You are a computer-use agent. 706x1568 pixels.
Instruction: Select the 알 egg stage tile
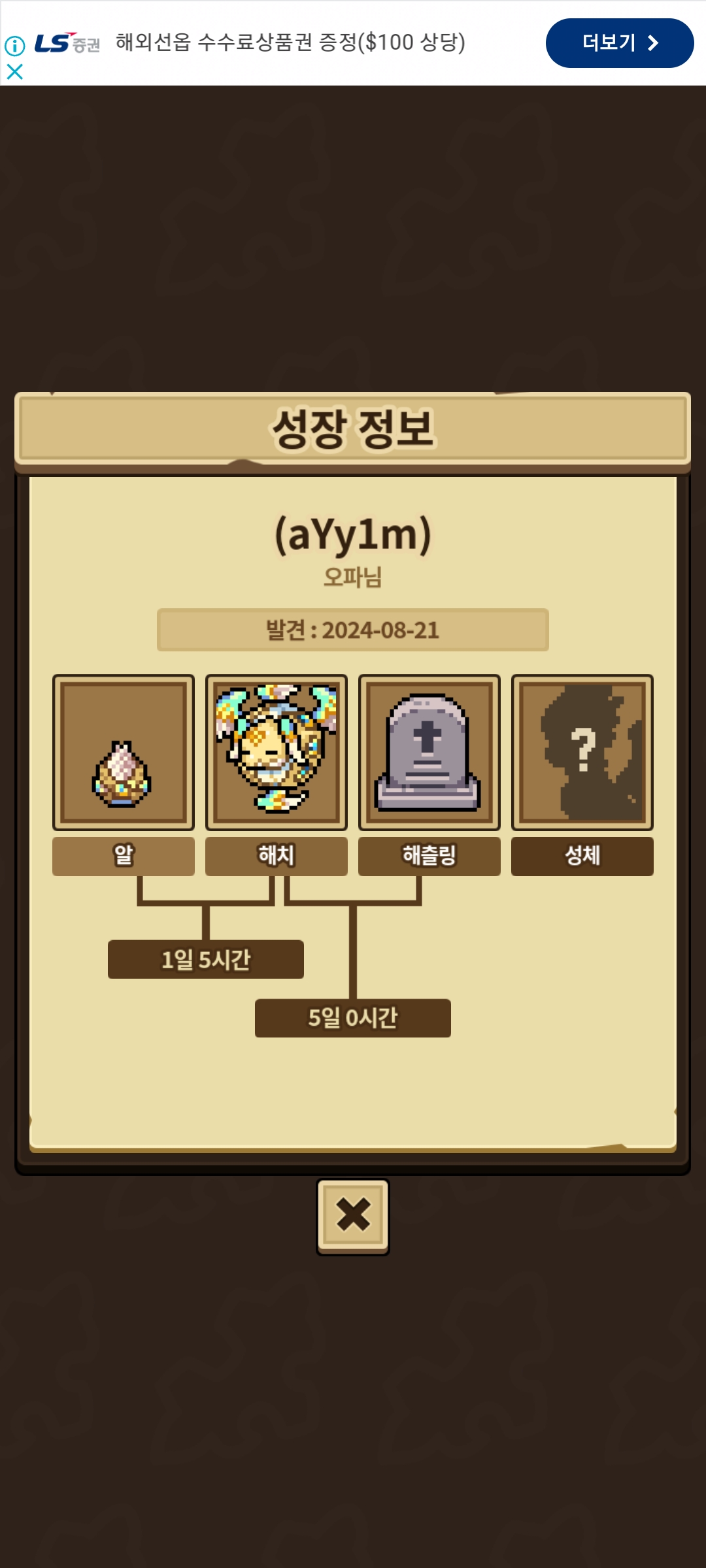[124, 753]
